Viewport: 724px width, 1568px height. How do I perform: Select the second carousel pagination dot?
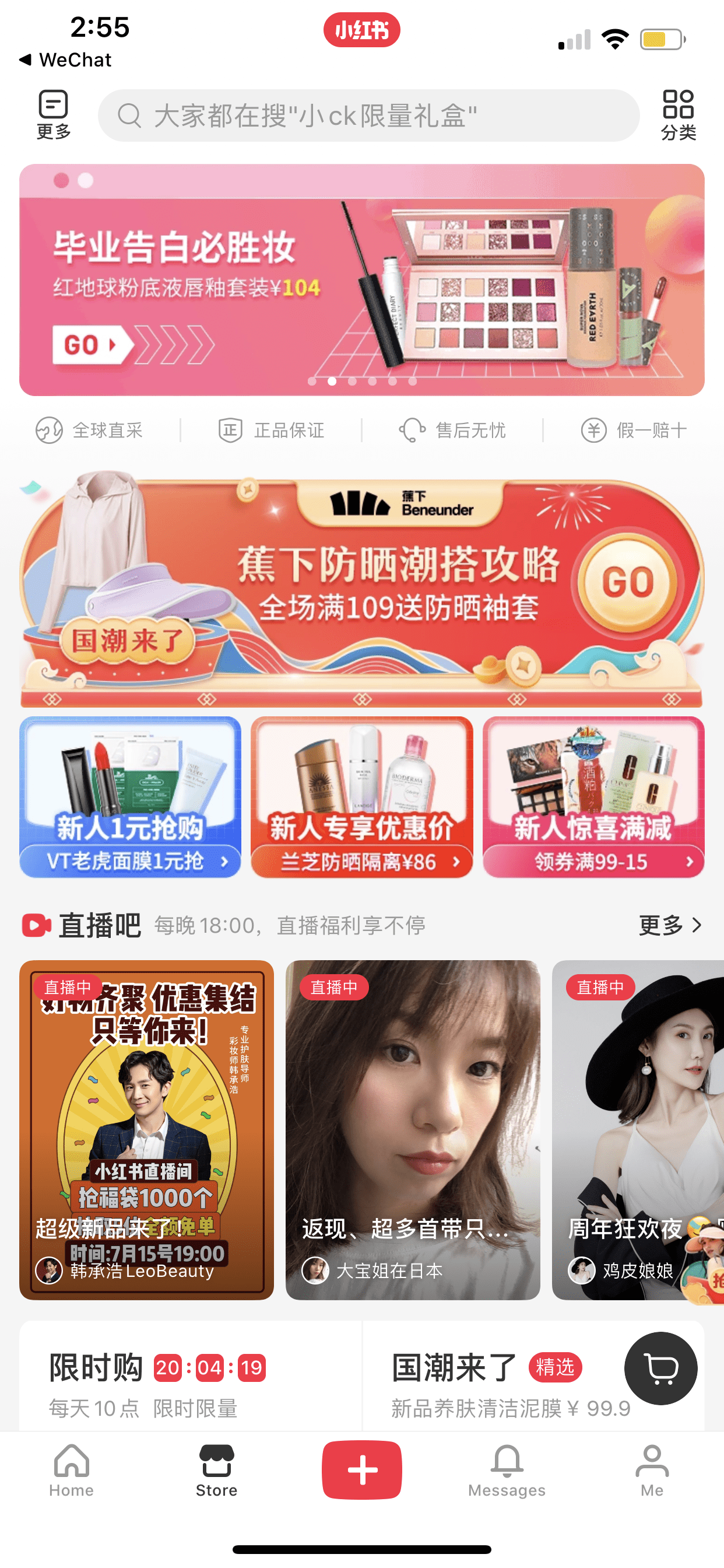click(331, 382)
